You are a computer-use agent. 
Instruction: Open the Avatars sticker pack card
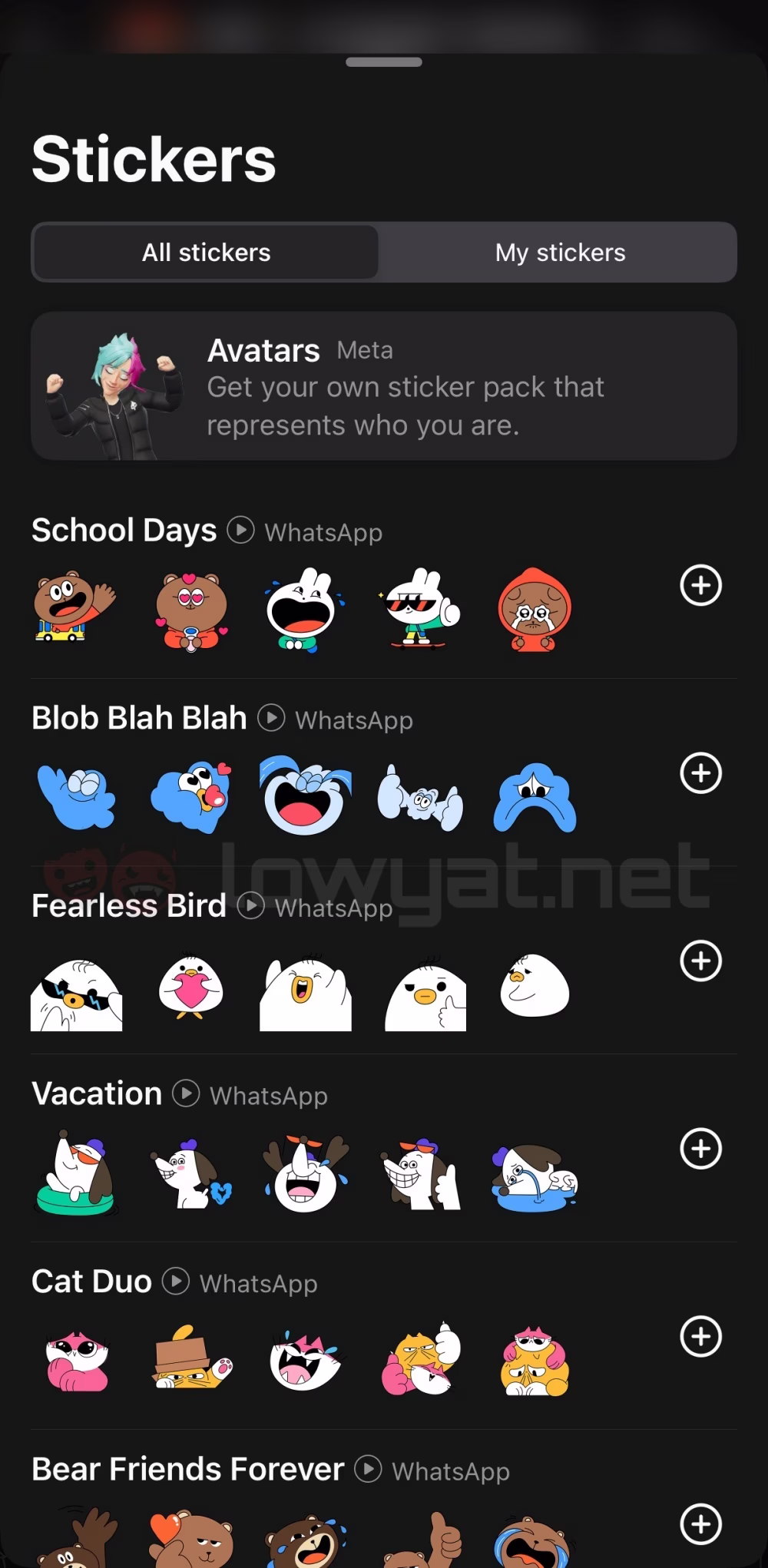(x=384, y=386)
